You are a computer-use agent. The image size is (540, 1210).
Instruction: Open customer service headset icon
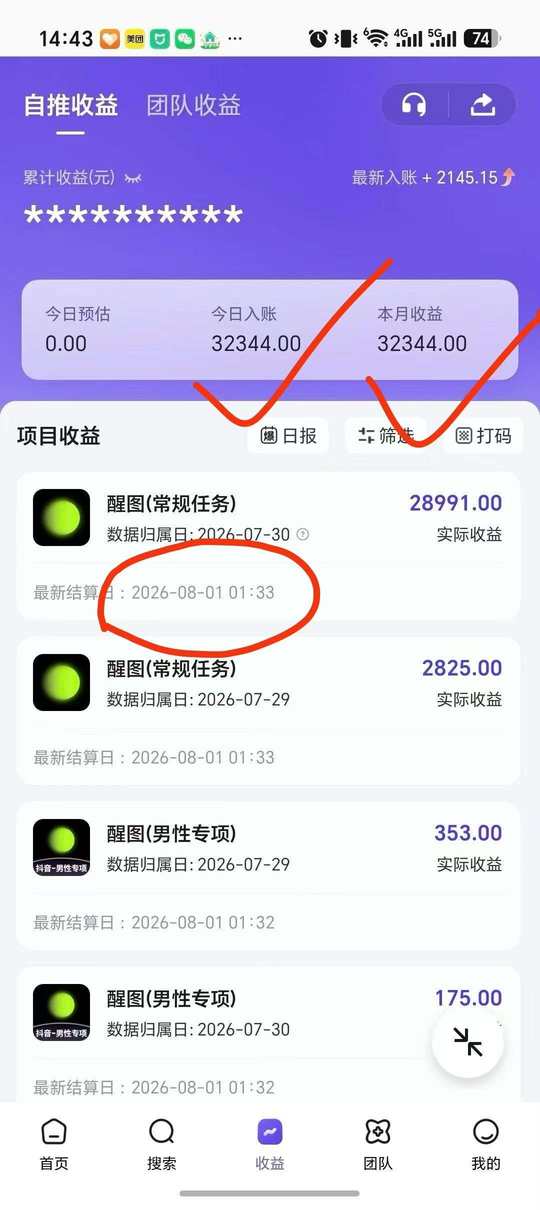[414, 105]
